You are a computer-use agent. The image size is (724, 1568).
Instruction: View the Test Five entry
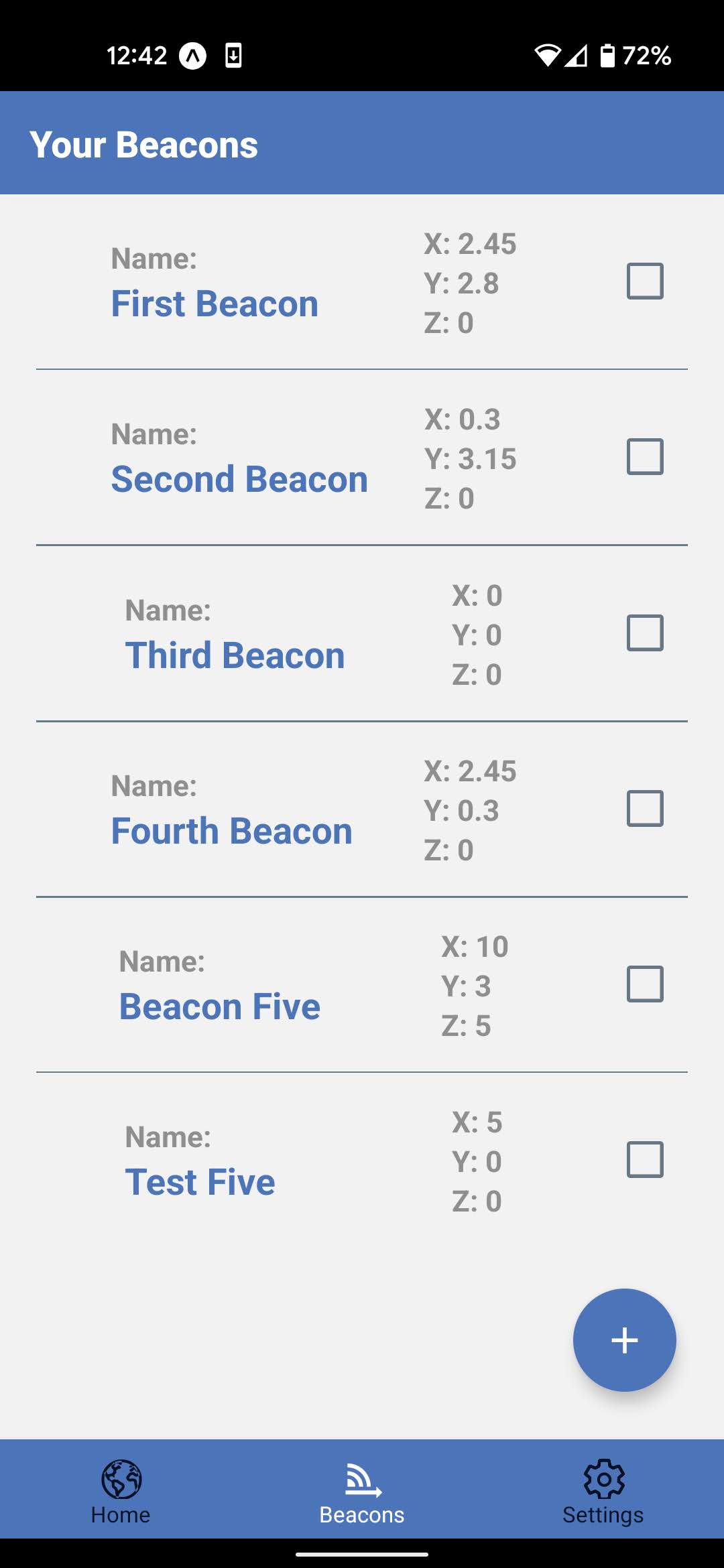(x=200, y=1182)
